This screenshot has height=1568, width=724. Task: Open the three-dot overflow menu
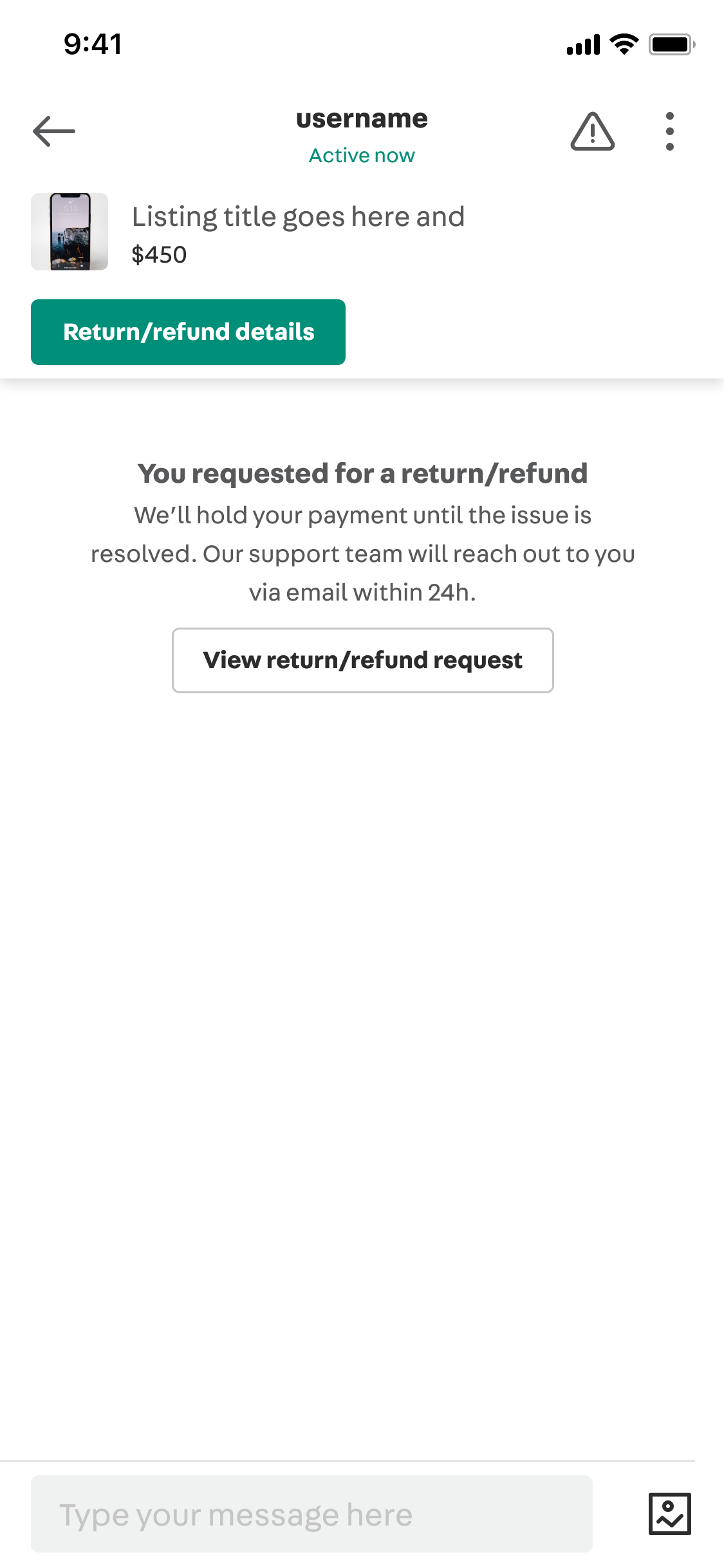point(670,131)
